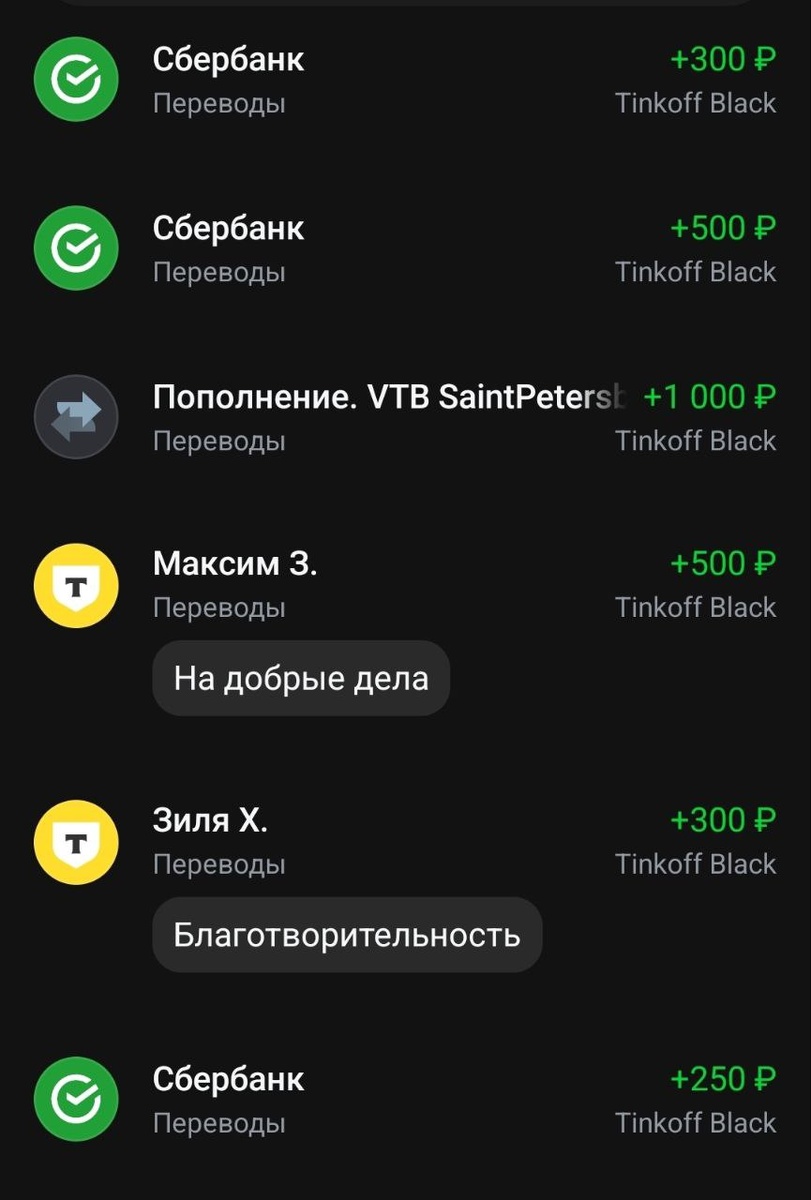Screen dimensions: 811x1200
Task: Select Переводы under the VTB replenishment
Action: 219,440
